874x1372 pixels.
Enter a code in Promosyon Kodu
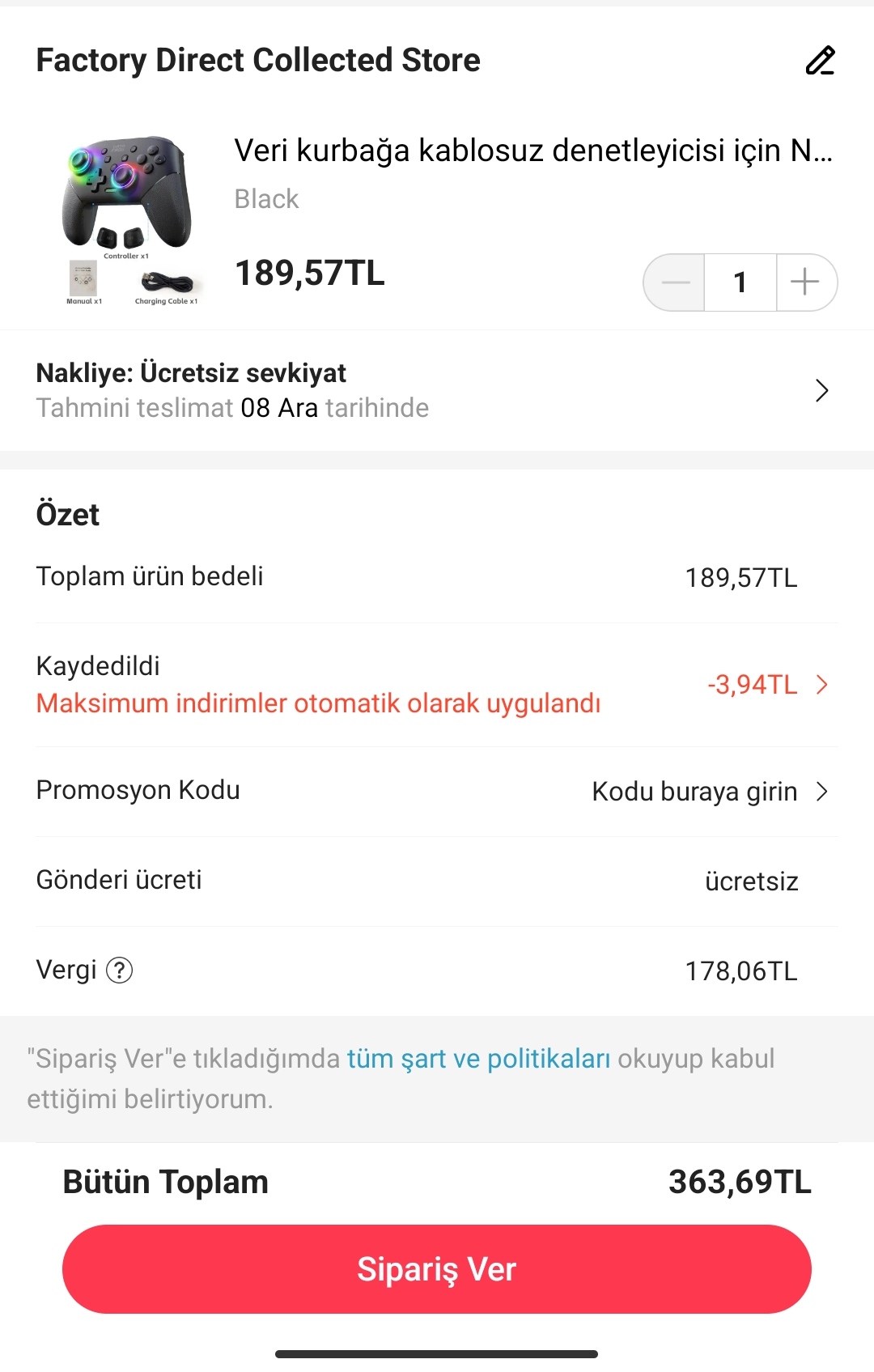[708, 792]
